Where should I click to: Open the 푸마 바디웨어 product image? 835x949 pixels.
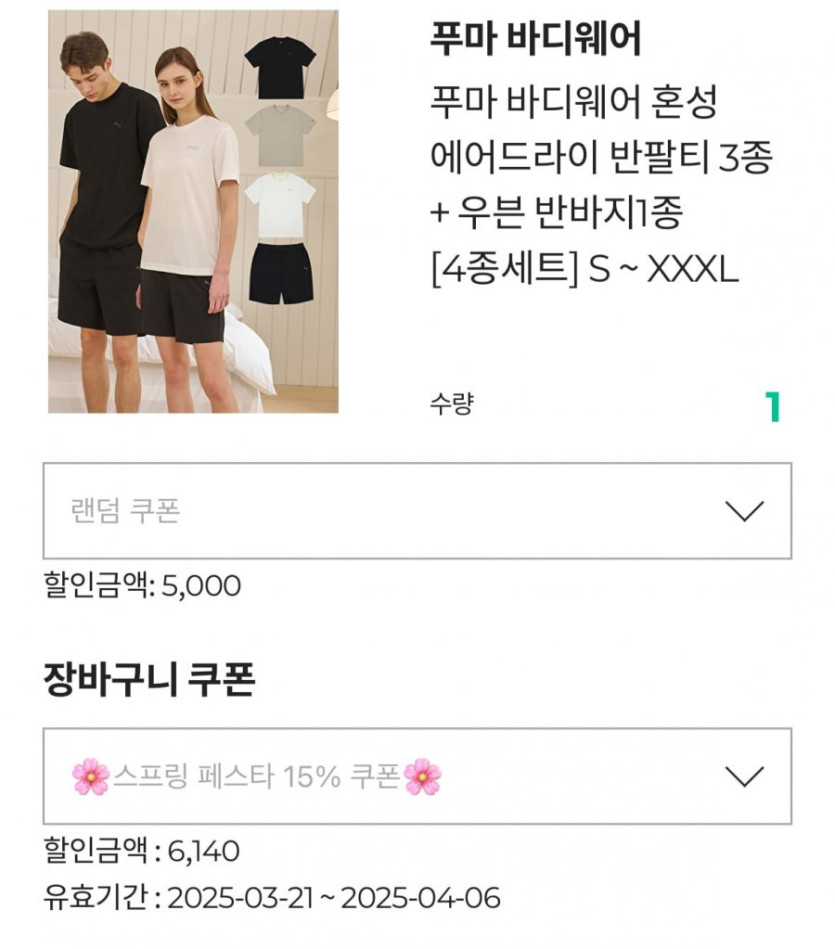click(x=193, y=212)
